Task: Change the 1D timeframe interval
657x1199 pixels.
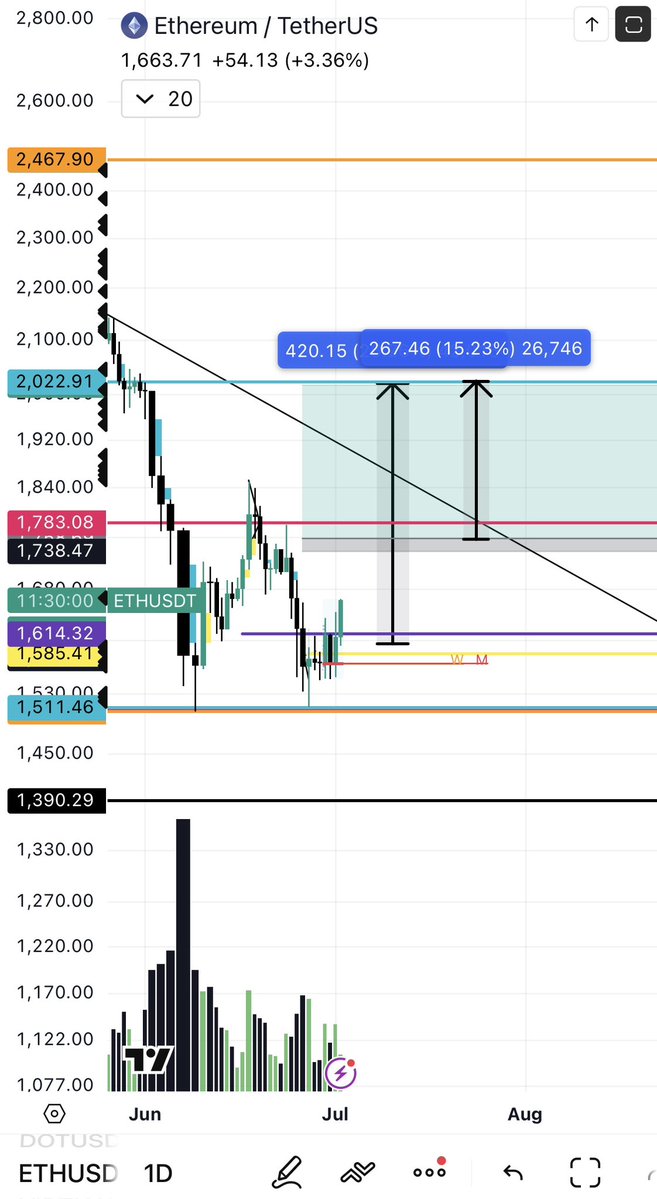Action: pos(158,1172)
